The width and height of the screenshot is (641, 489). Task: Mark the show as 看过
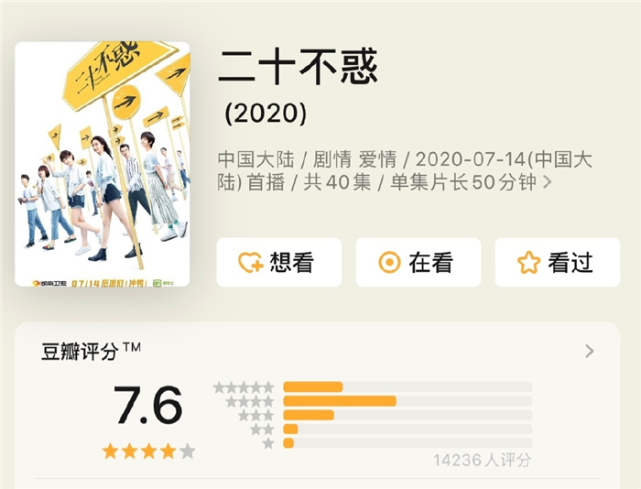556,262
